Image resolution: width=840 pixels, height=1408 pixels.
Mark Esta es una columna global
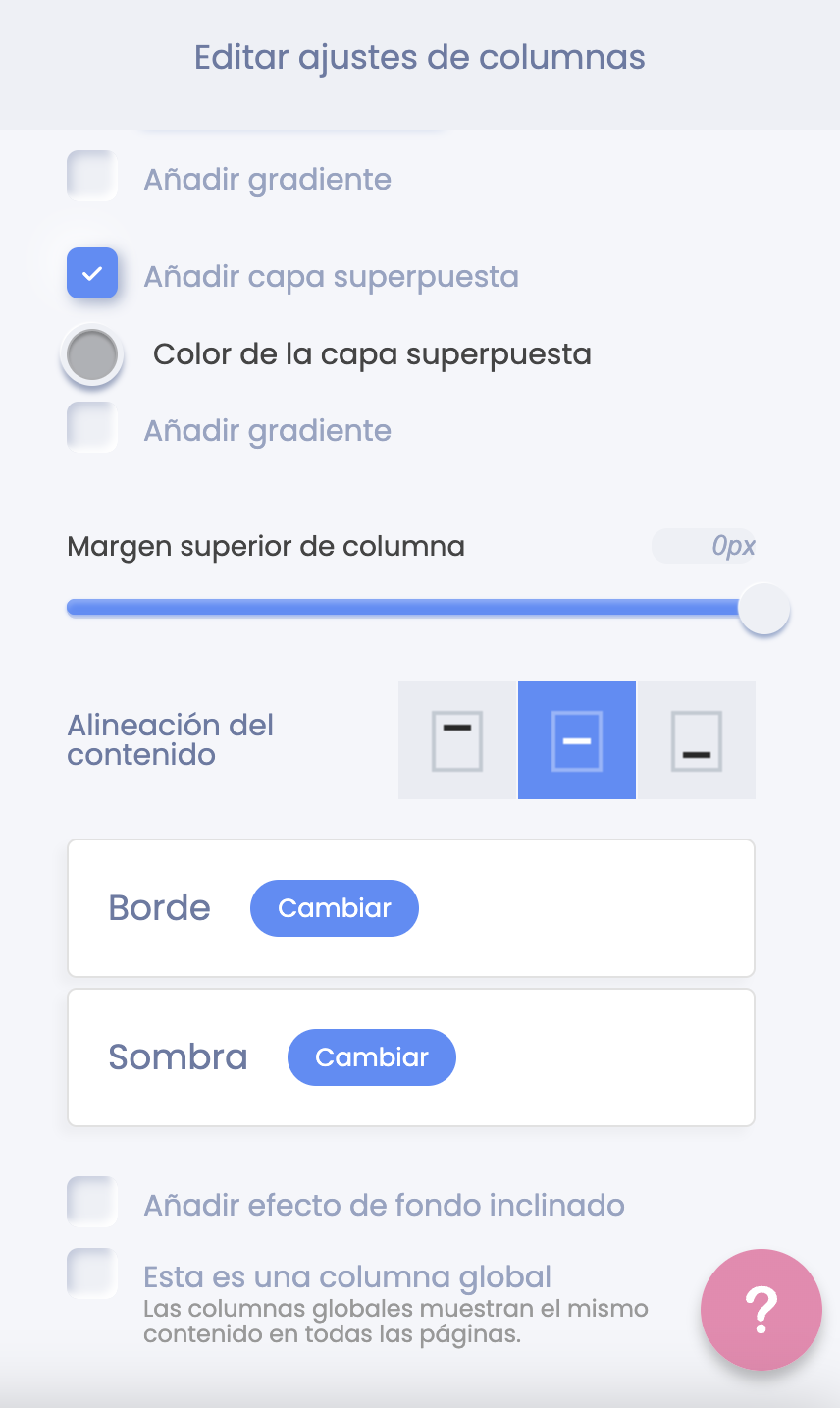(92, 1273)
